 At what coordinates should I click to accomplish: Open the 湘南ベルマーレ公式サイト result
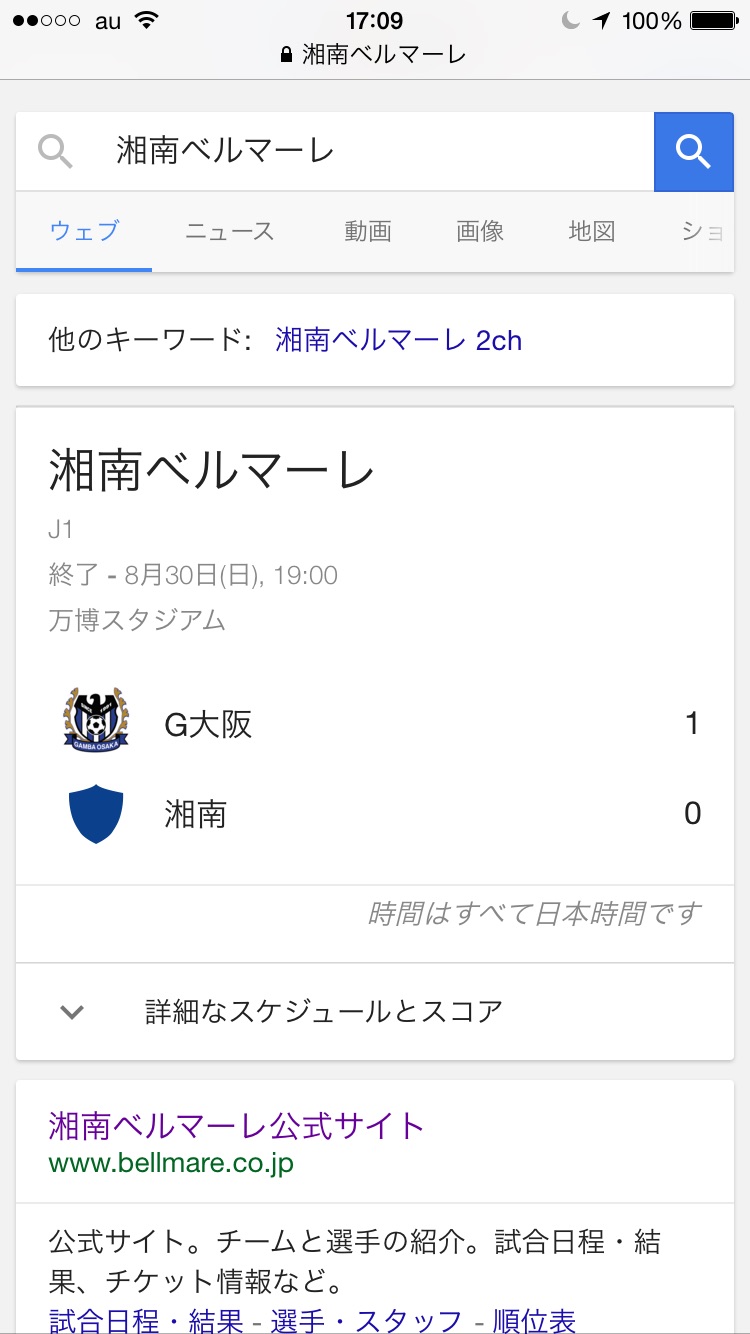(x=237, y=1126)
